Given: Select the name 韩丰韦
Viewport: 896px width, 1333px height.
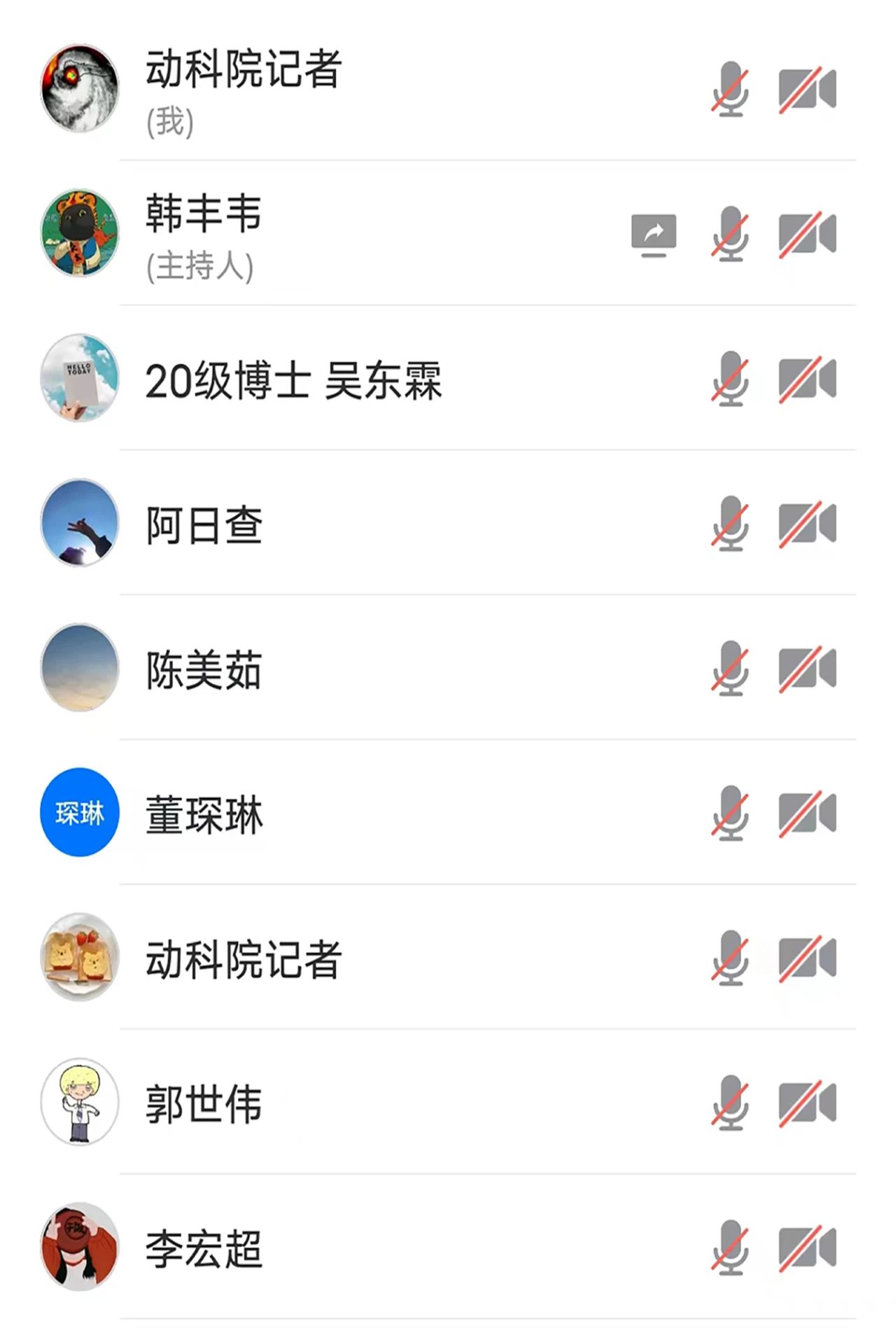Looking at the screenshot, I should point(204,216).
